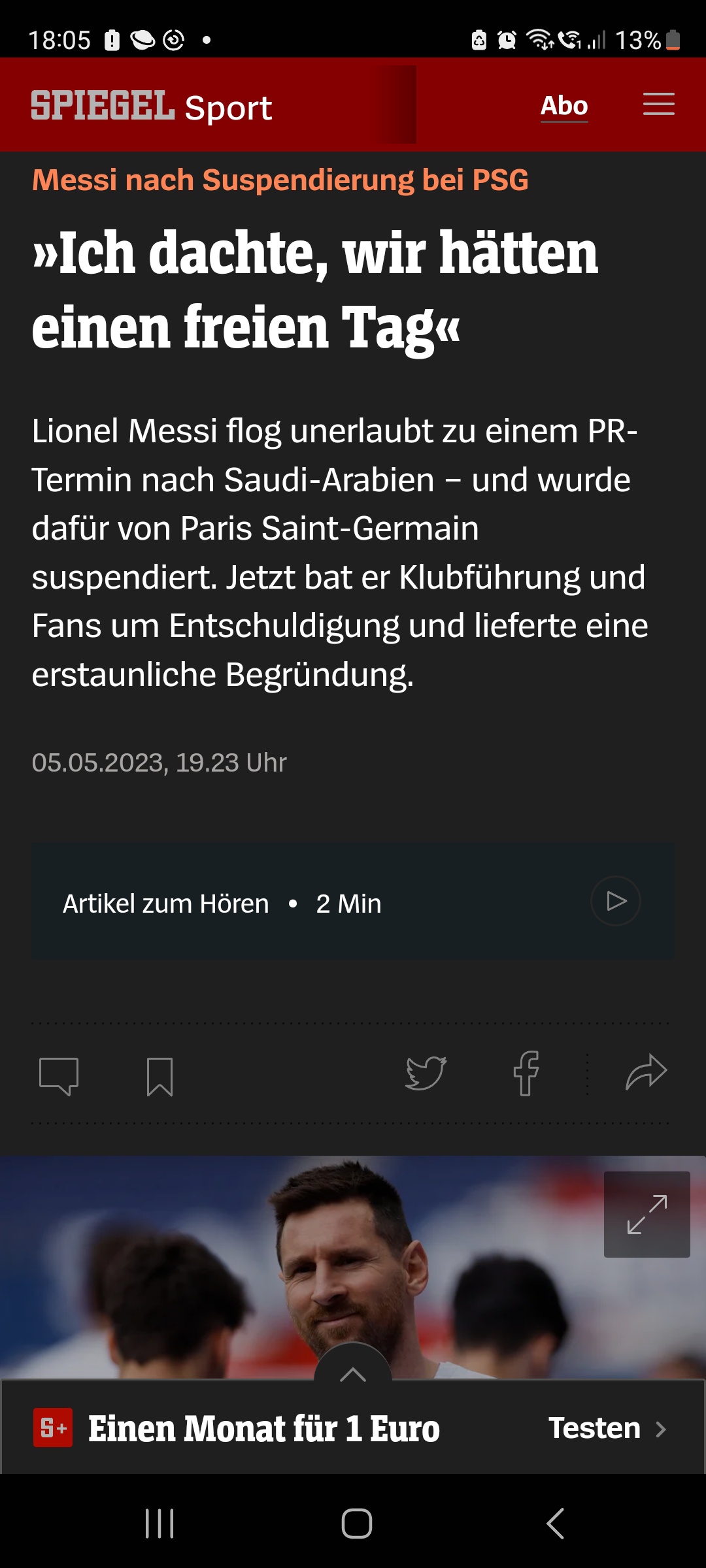The height and width of the screenshot is (1568, 706).
Task: Bookmark this Messi article
Action: click(x=160, y=1075)
